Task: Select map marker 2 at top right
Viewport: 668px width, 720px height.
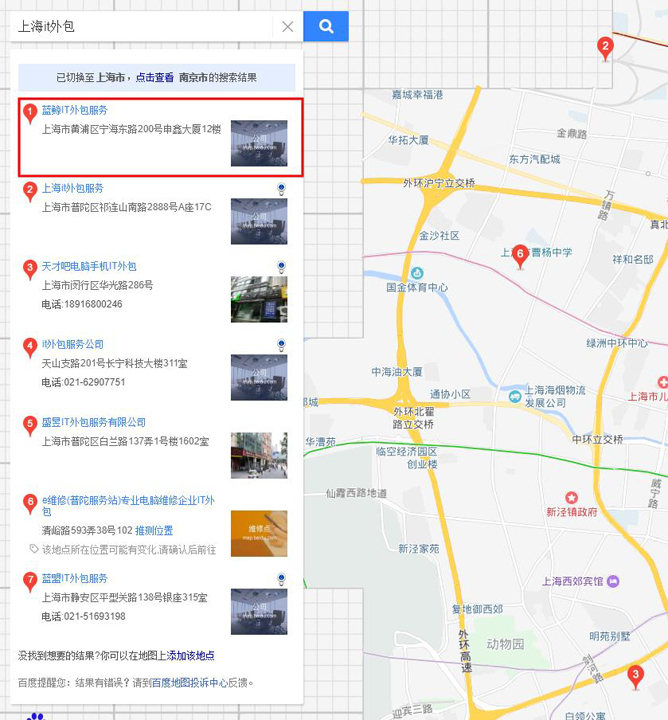Action: pos(605,46)
